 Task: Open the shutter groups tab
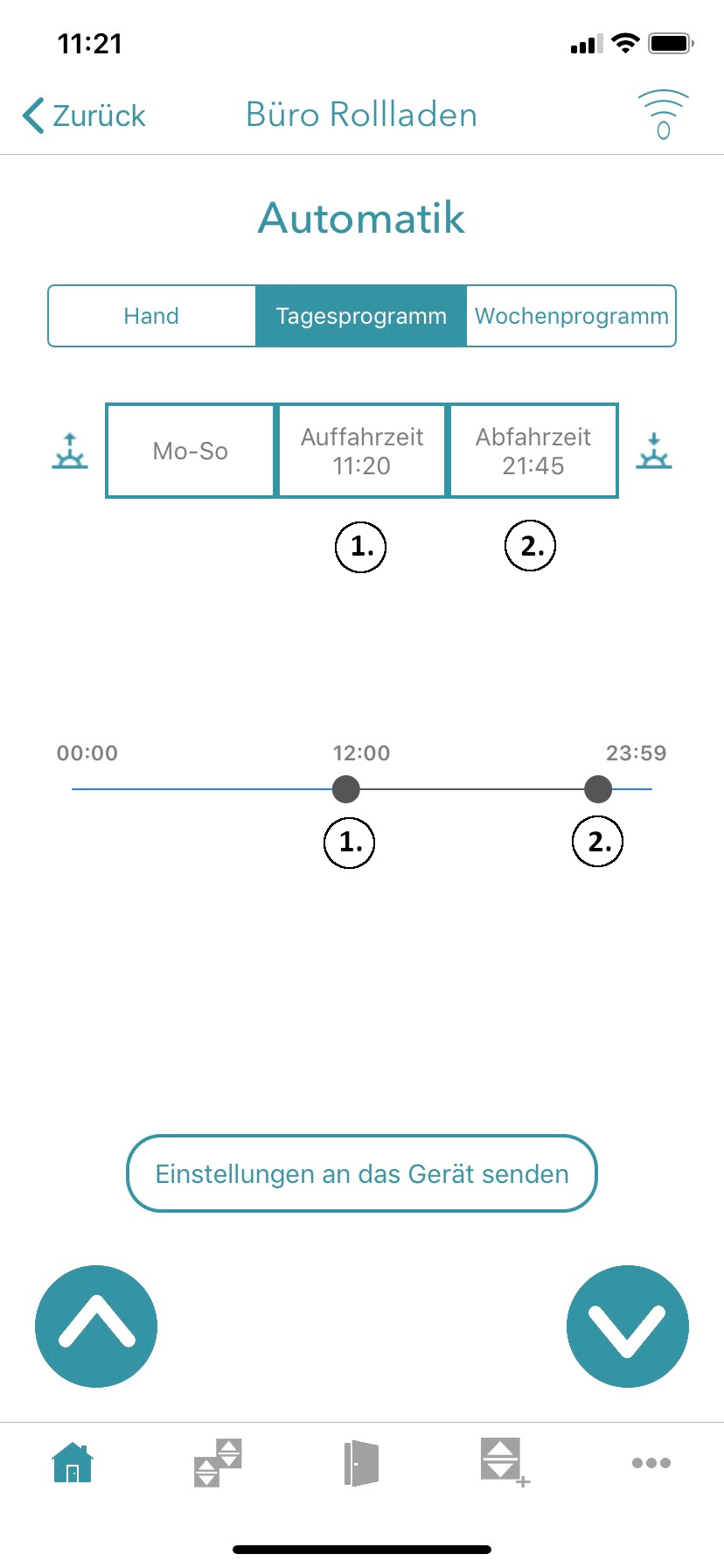coord(217,1462)
